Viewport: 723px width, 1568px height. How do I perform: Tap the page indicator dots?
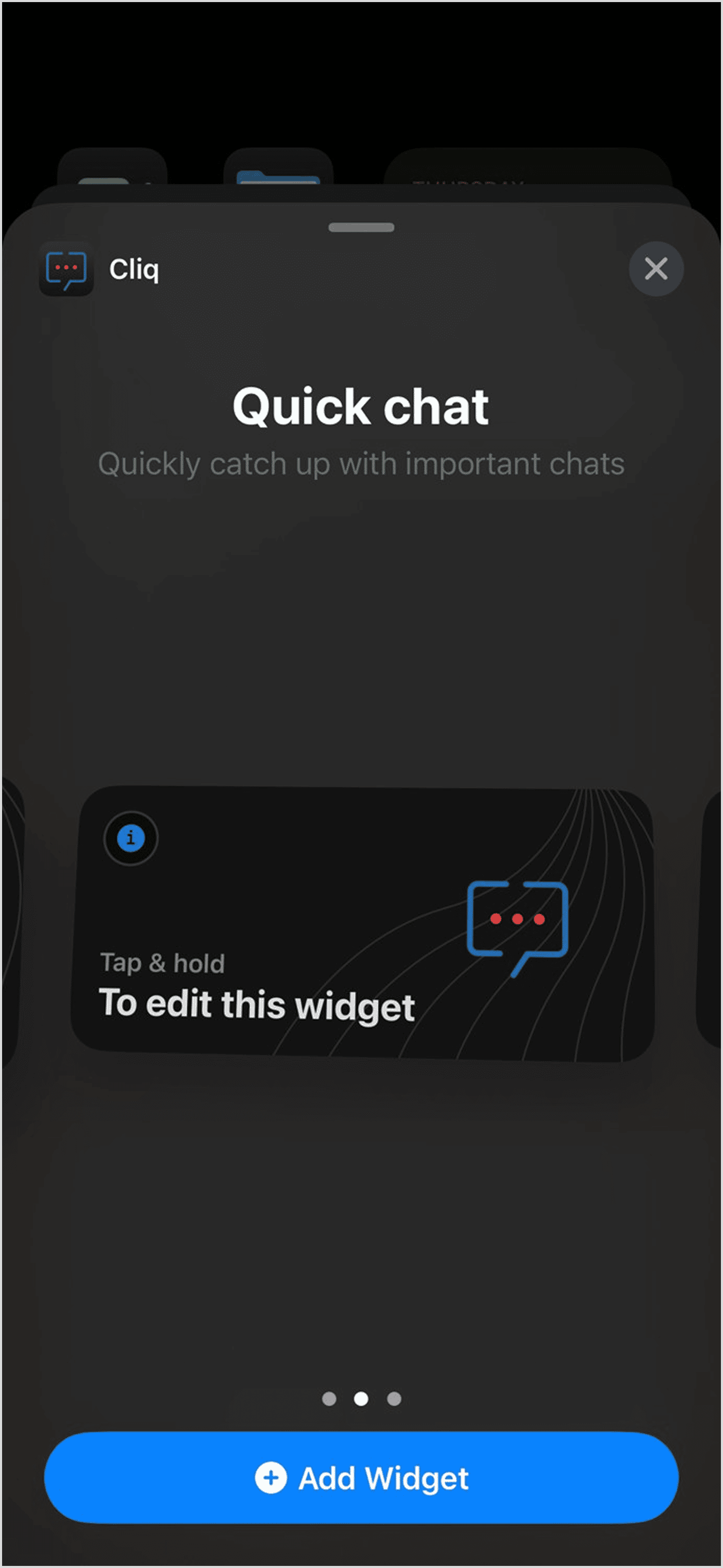pos(361,1399)
